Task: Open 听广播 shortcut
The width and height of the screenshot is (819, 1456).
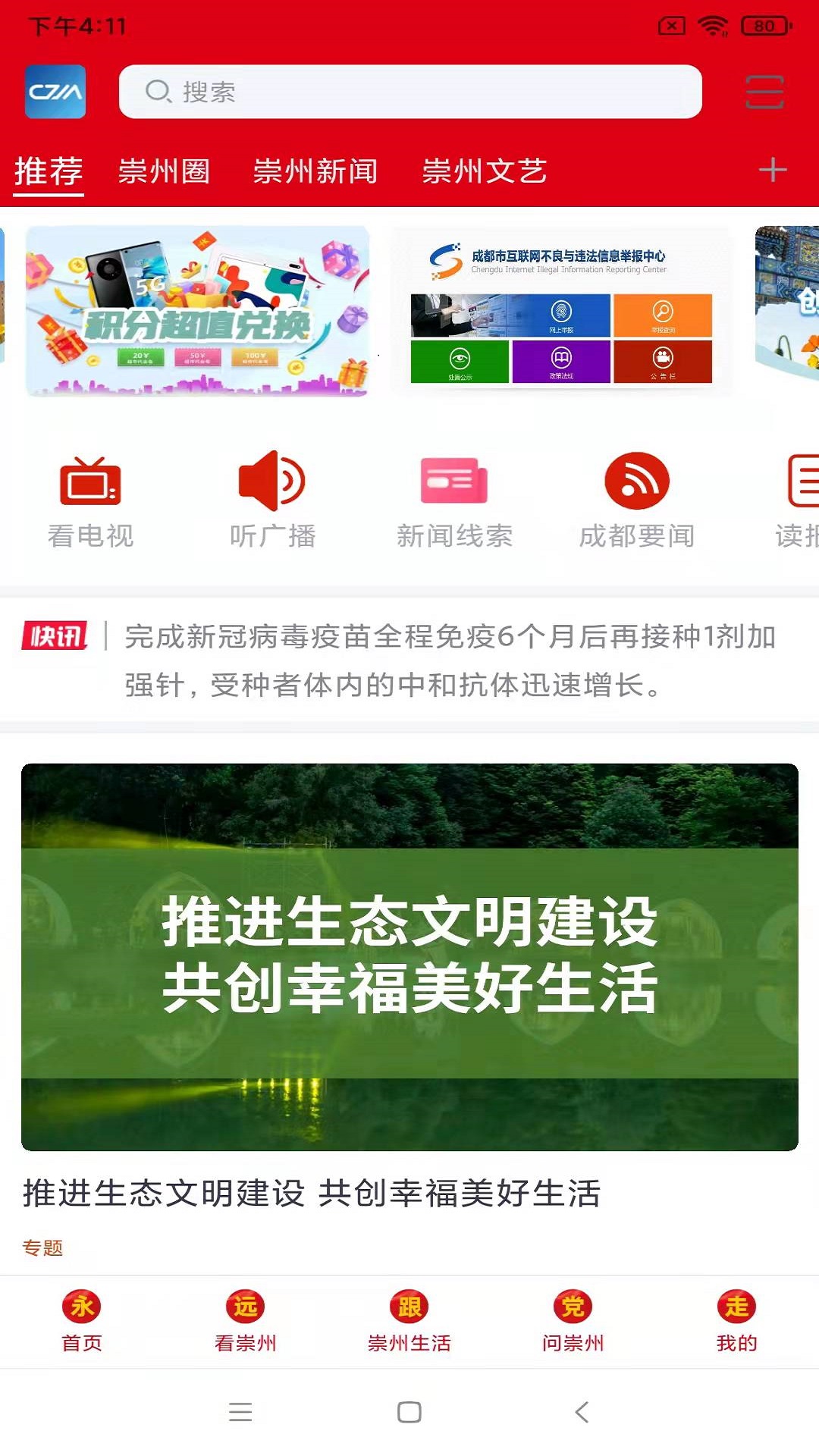Action: pos(272,500)
